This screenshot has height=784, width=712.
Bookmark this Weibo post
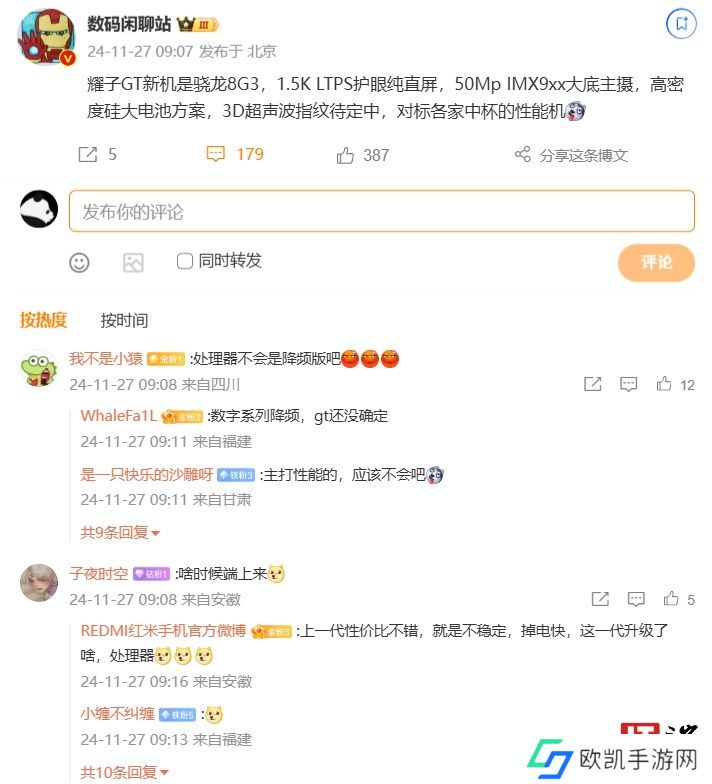click(680, 23)
